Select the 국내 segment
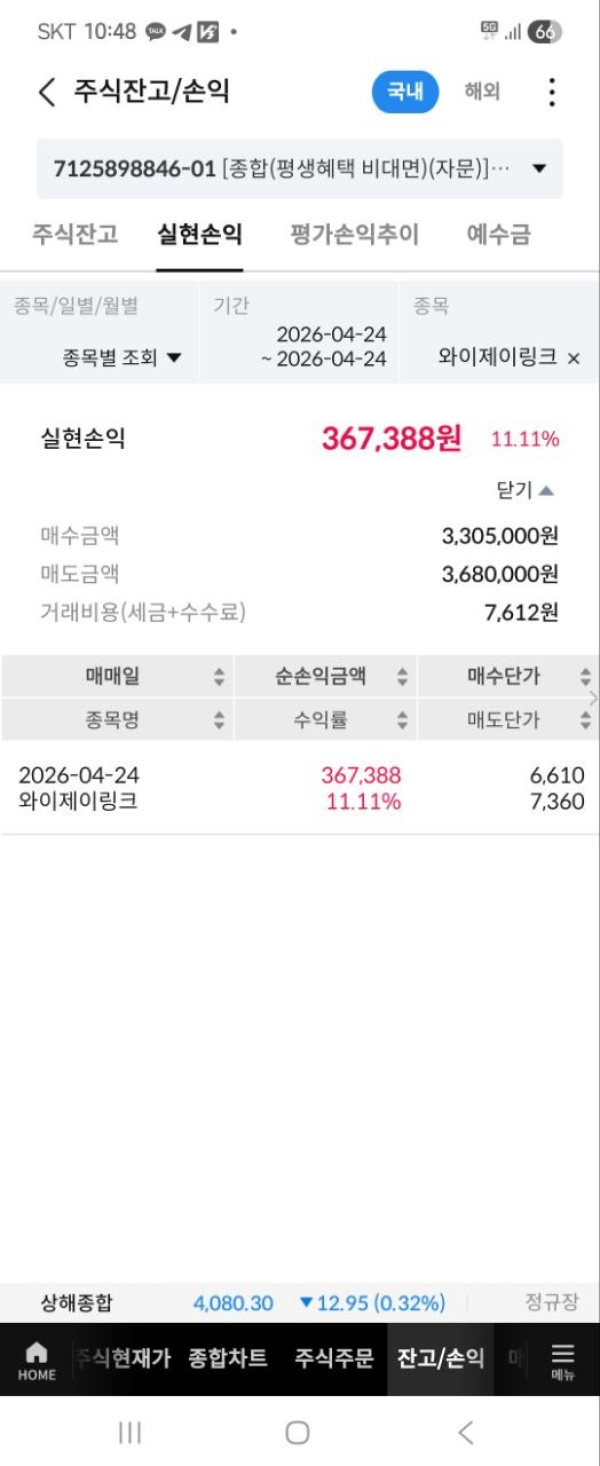This screenshot has width=600, height=1466. tap(405, 92)
